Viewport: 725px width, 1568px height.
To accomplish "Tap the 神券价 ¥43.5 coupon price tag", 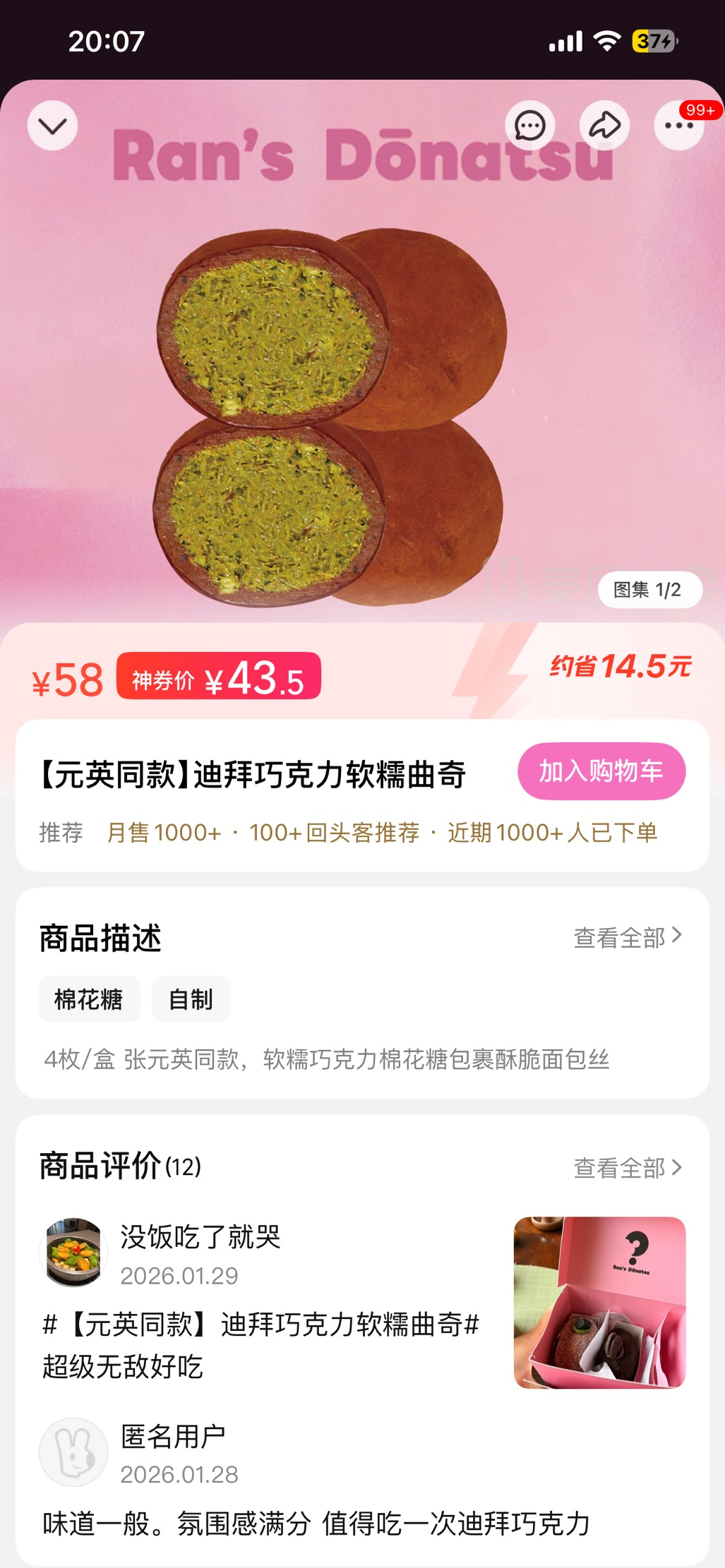I will point(219,677).
